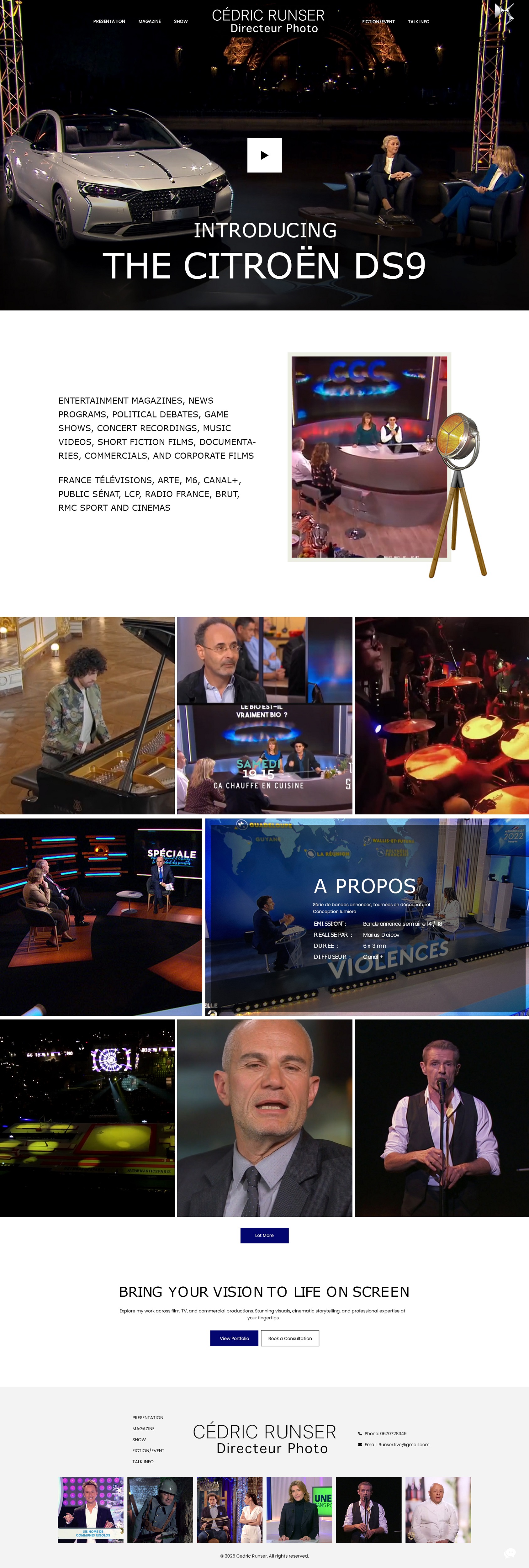
Task: Book a Consultation
Action: pyautogui.click(x=290, y=1338)
